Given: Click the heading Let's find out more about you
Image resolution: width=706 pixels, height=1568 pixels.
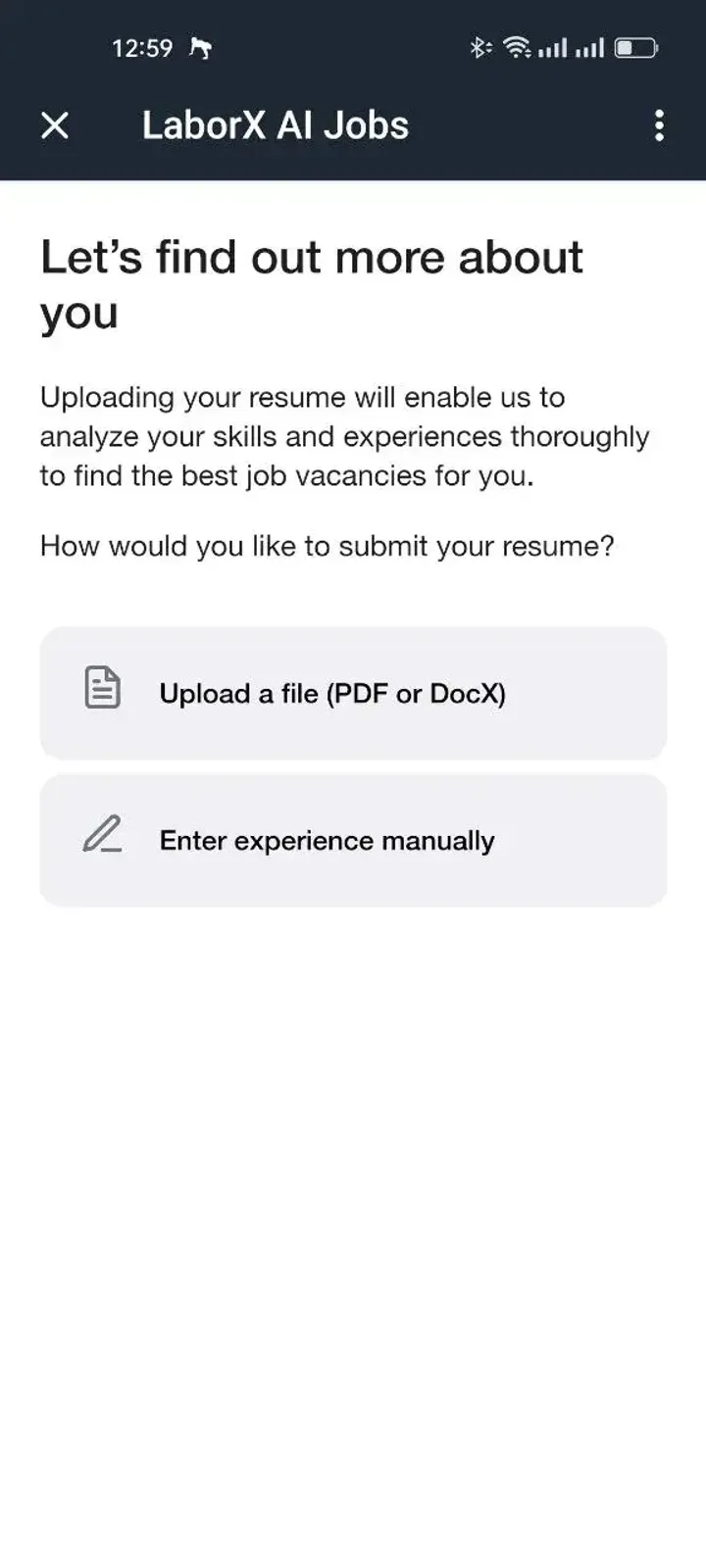Looking at the screenshot, I should pyautogui.click(x=312, y=284).
